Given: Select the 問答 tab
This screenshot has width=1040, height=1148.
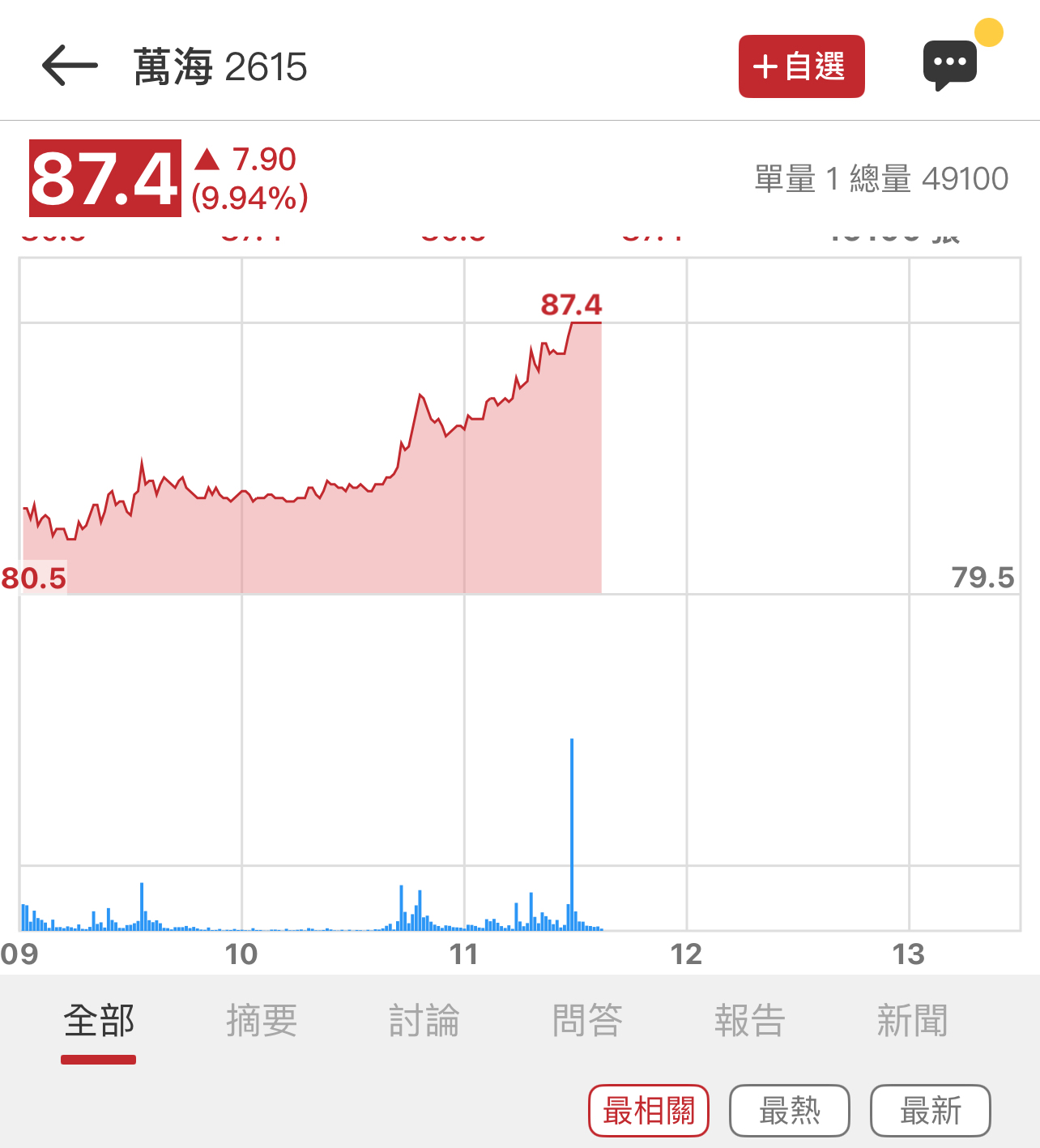Looking at the screenshot, I should tap(587, 1021).
